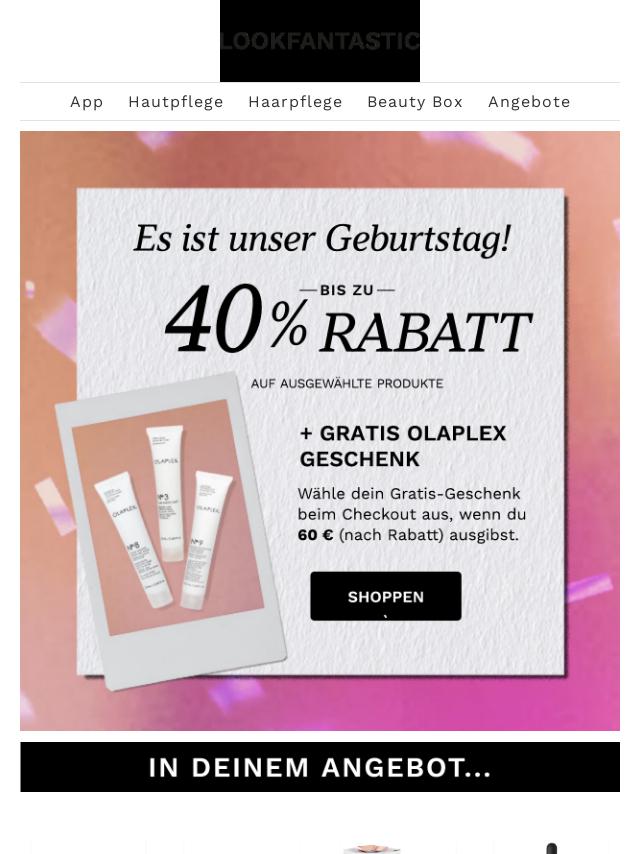Open the Haarpflege section
Viewport: 640px width, 854px height.
[x=295, y=102]
